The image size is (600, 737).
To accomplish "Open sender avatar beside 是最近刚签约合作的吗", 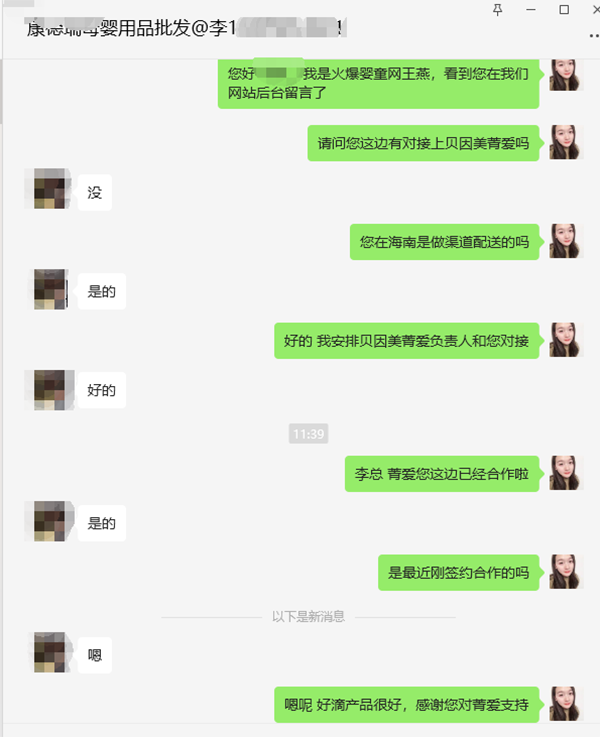I will point(566,571).
